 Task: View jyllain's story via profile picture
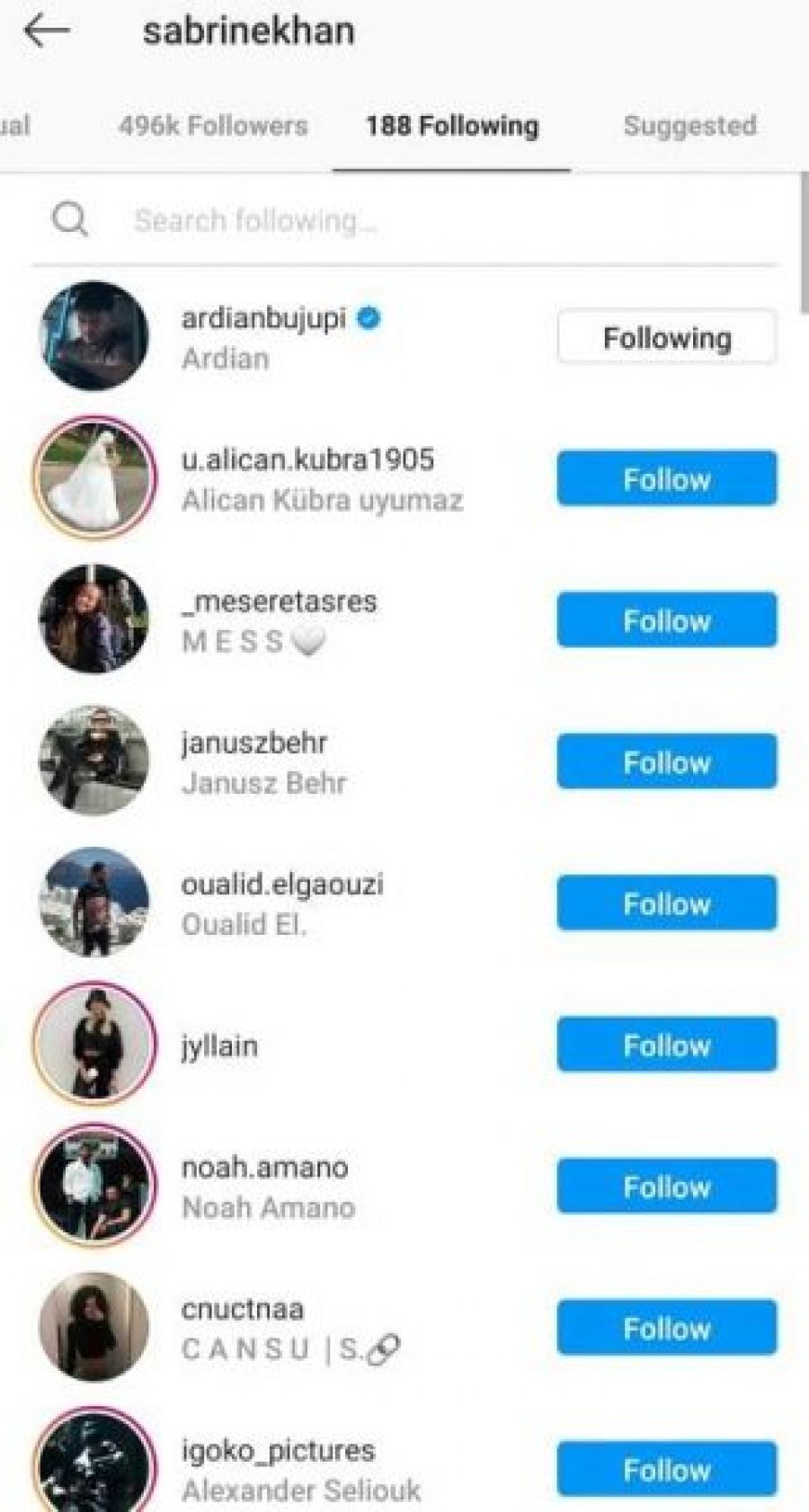pos(94,1045)
